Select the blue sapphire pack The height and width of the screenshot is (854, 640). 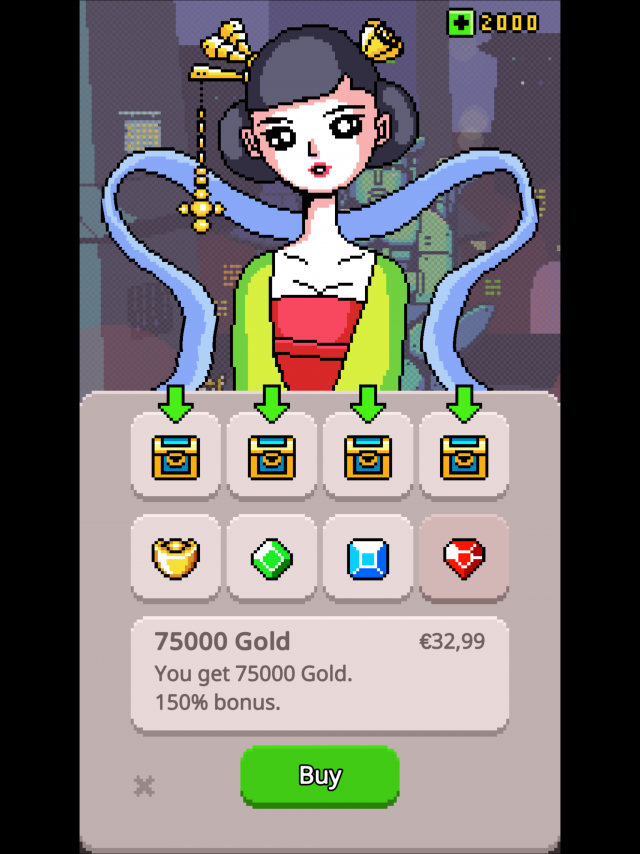pos(367,558)
